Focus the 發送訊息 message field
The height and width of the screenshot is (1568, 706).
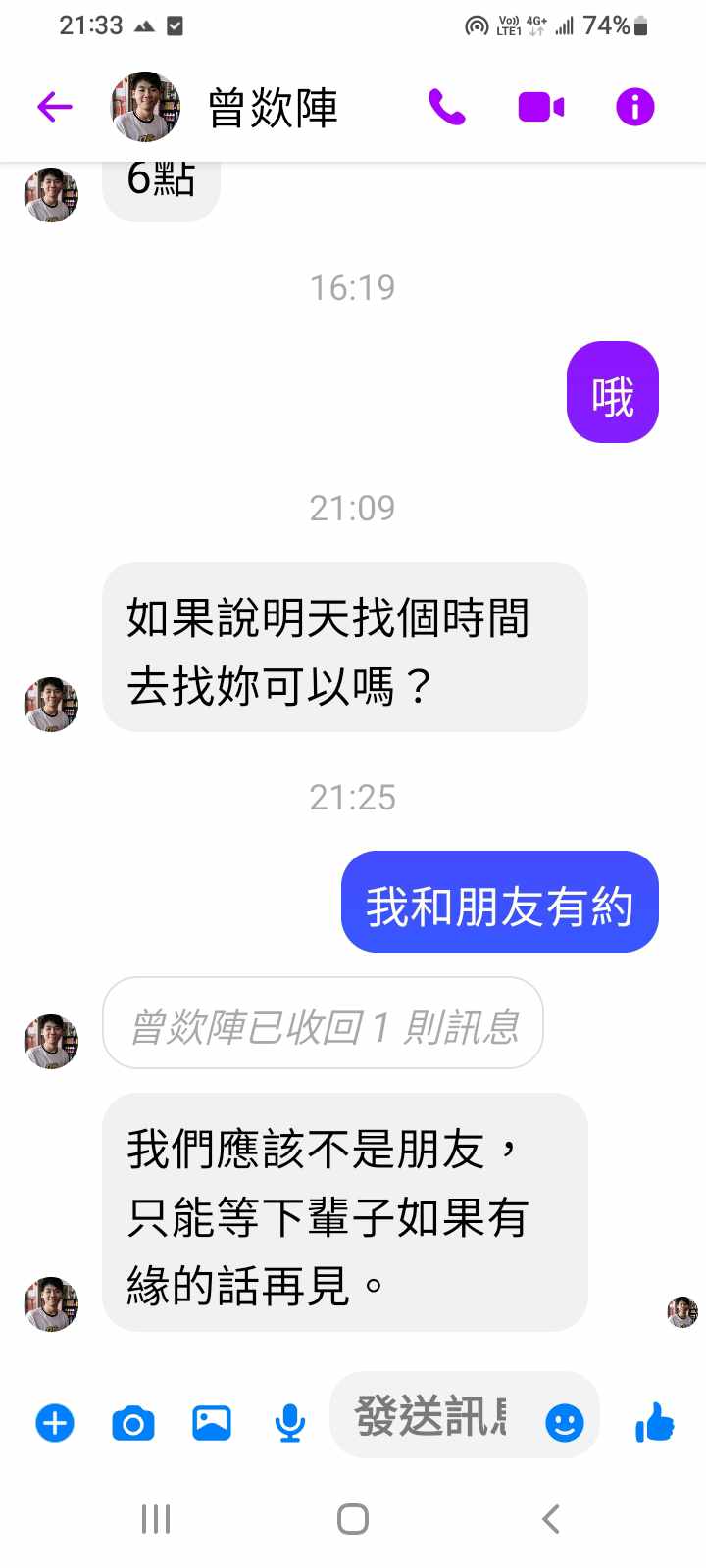coord(431,1417)
